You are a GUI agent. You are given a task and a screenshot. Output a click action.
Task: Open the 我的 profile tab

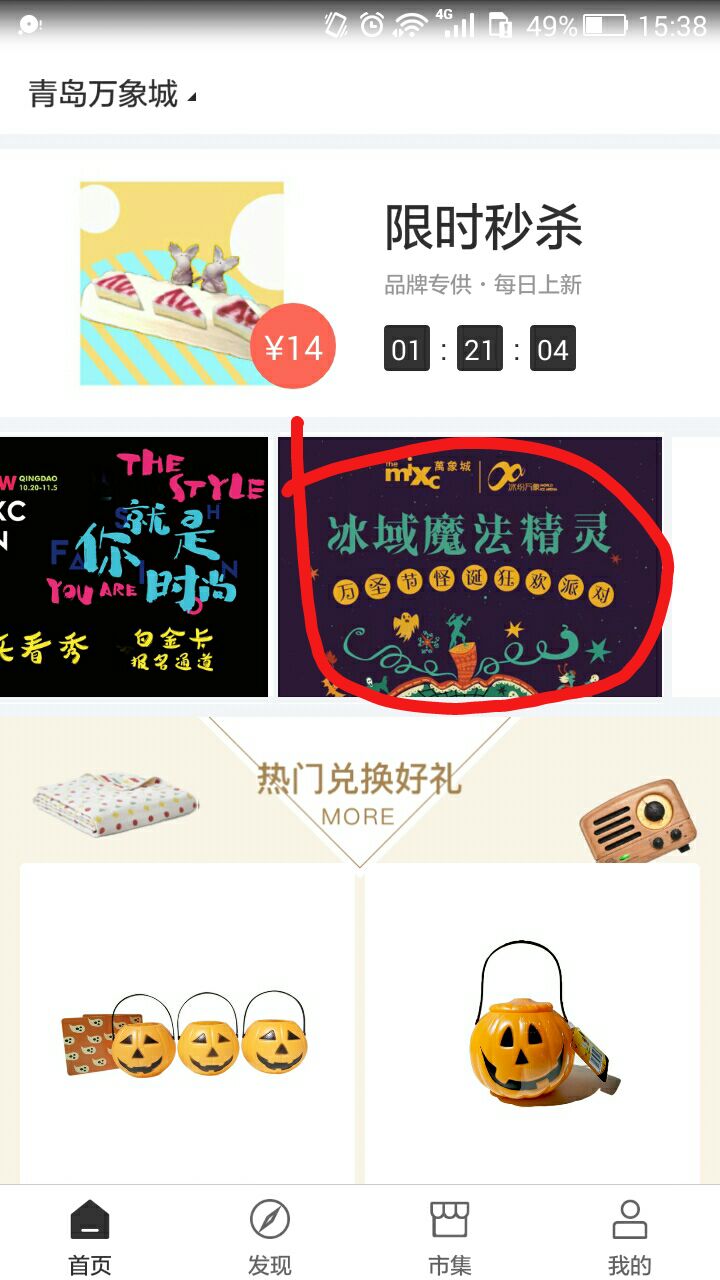pyautogui.click(x=629, y=1236)
